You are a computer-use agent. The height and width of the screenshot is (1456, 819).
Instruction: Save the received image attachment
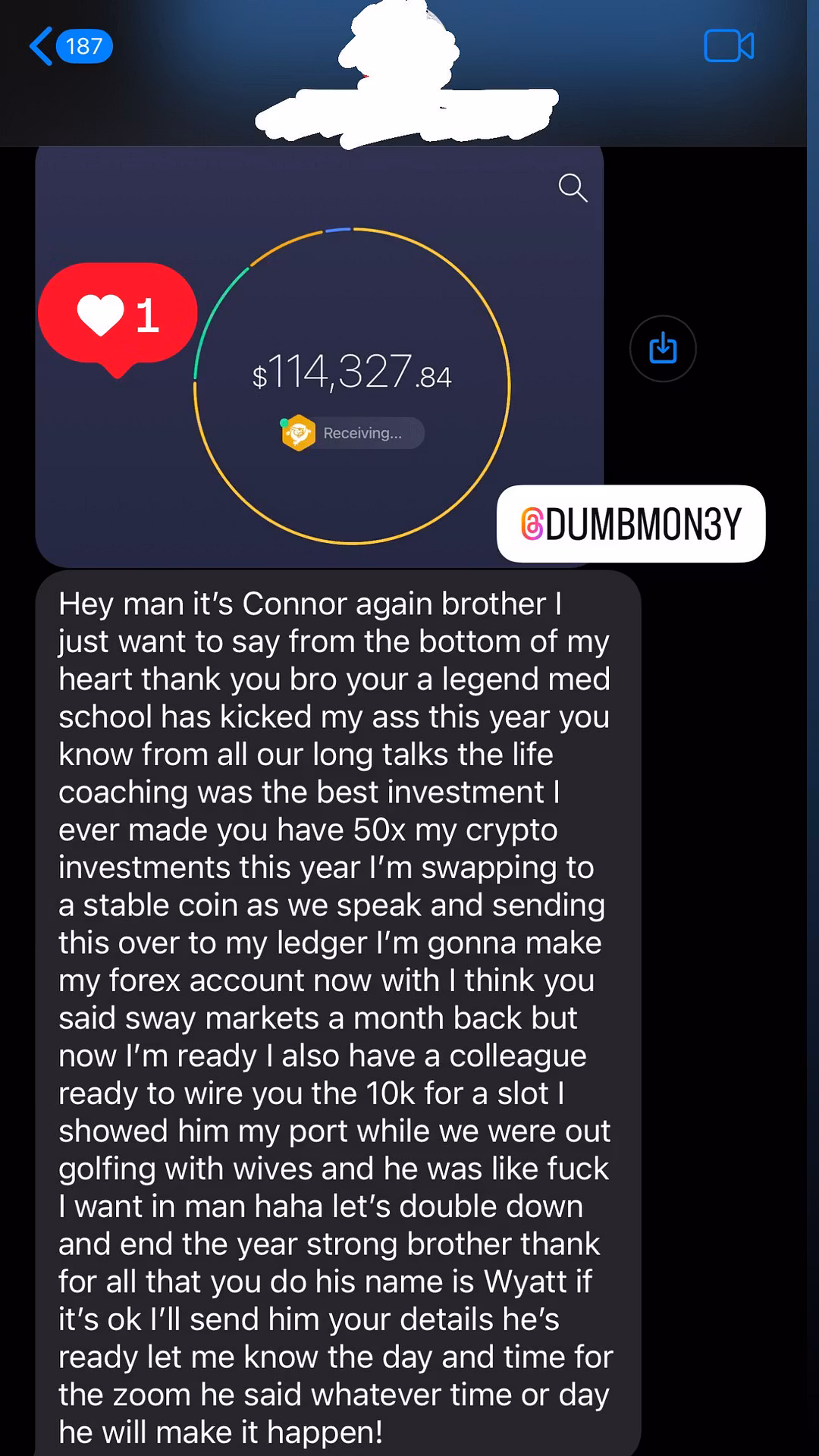tap(663, 348)
